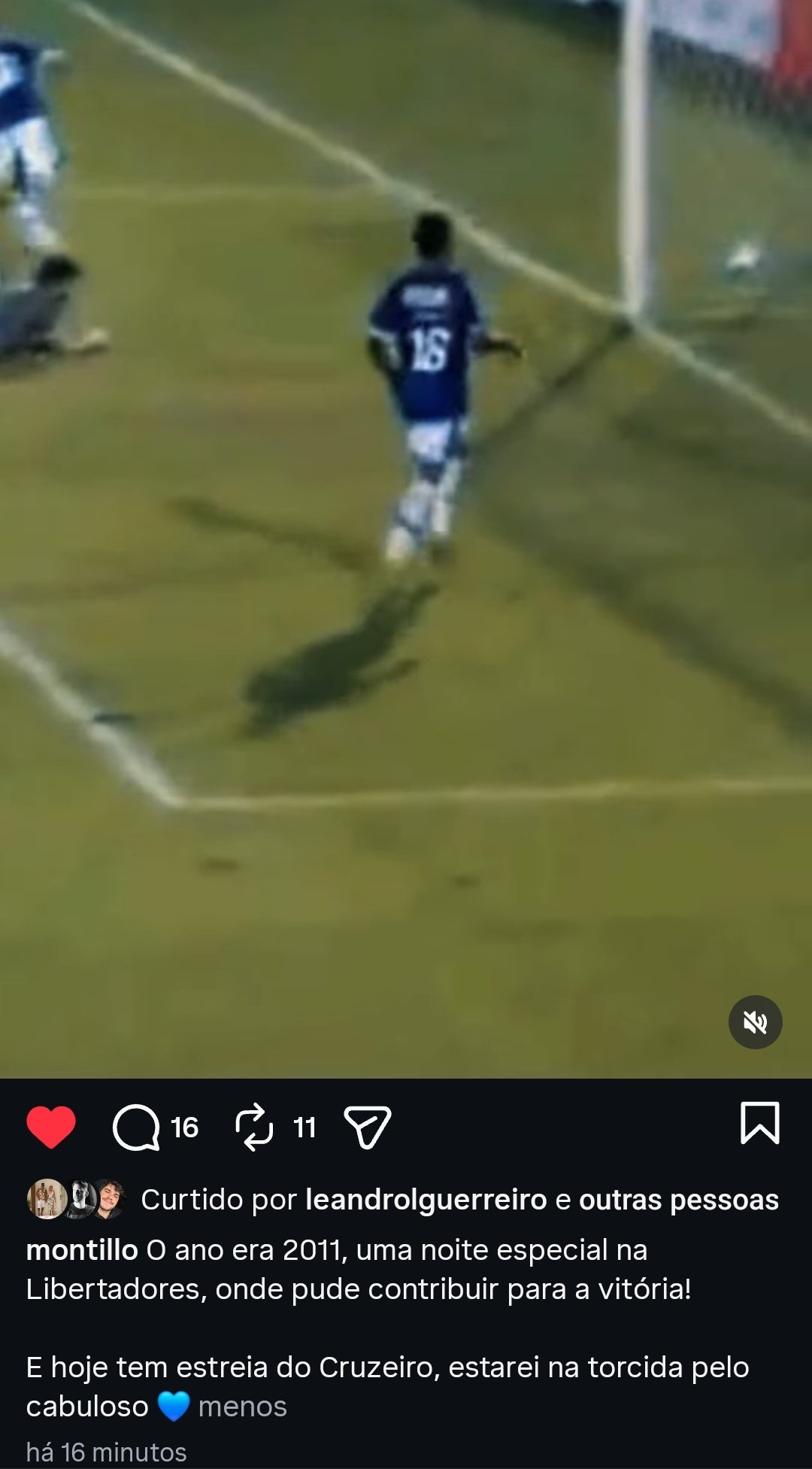Unlike the post with the red heart
The width and height of the screenshot is (812, 1469).
pos(51,1127)
